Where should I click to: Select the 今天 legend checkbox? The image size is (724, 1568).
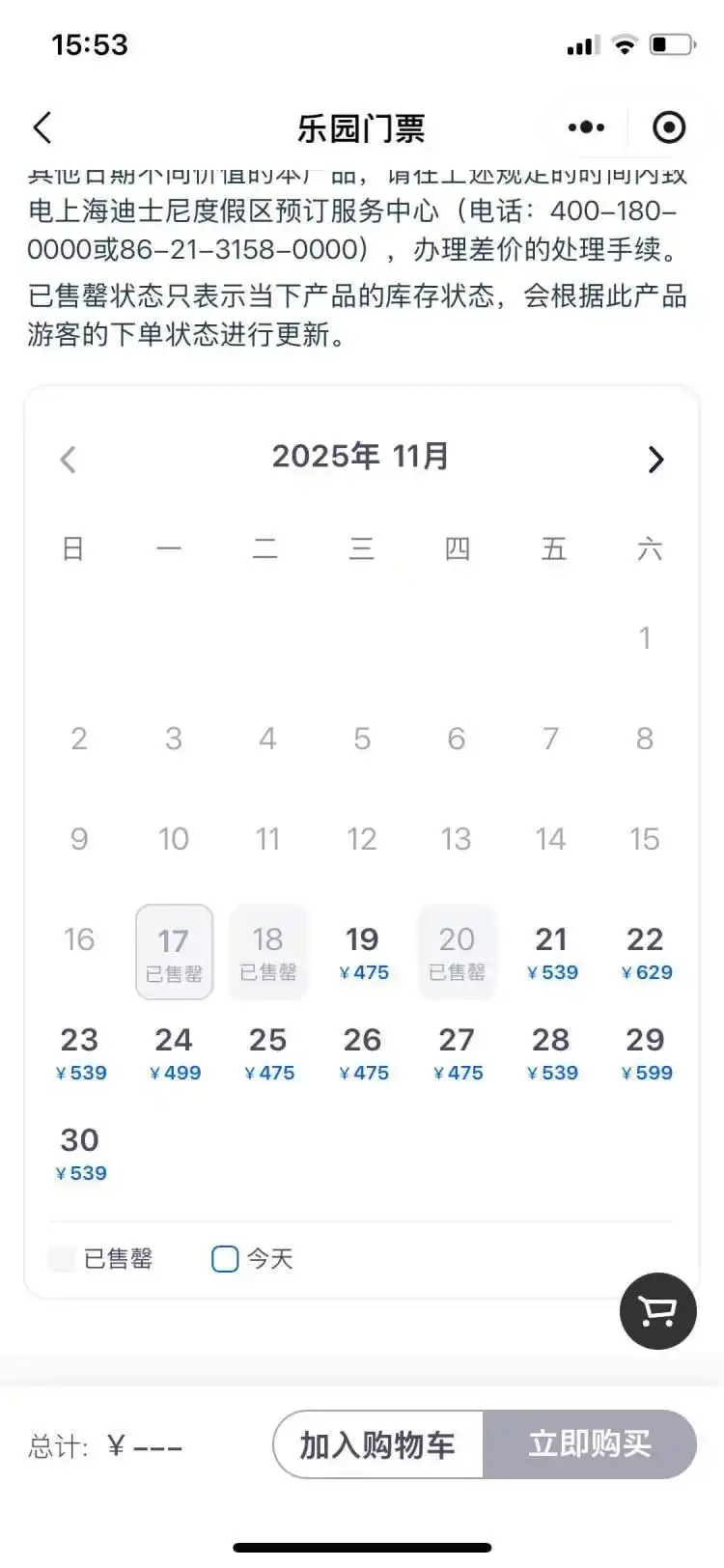tap(224, 1258)
